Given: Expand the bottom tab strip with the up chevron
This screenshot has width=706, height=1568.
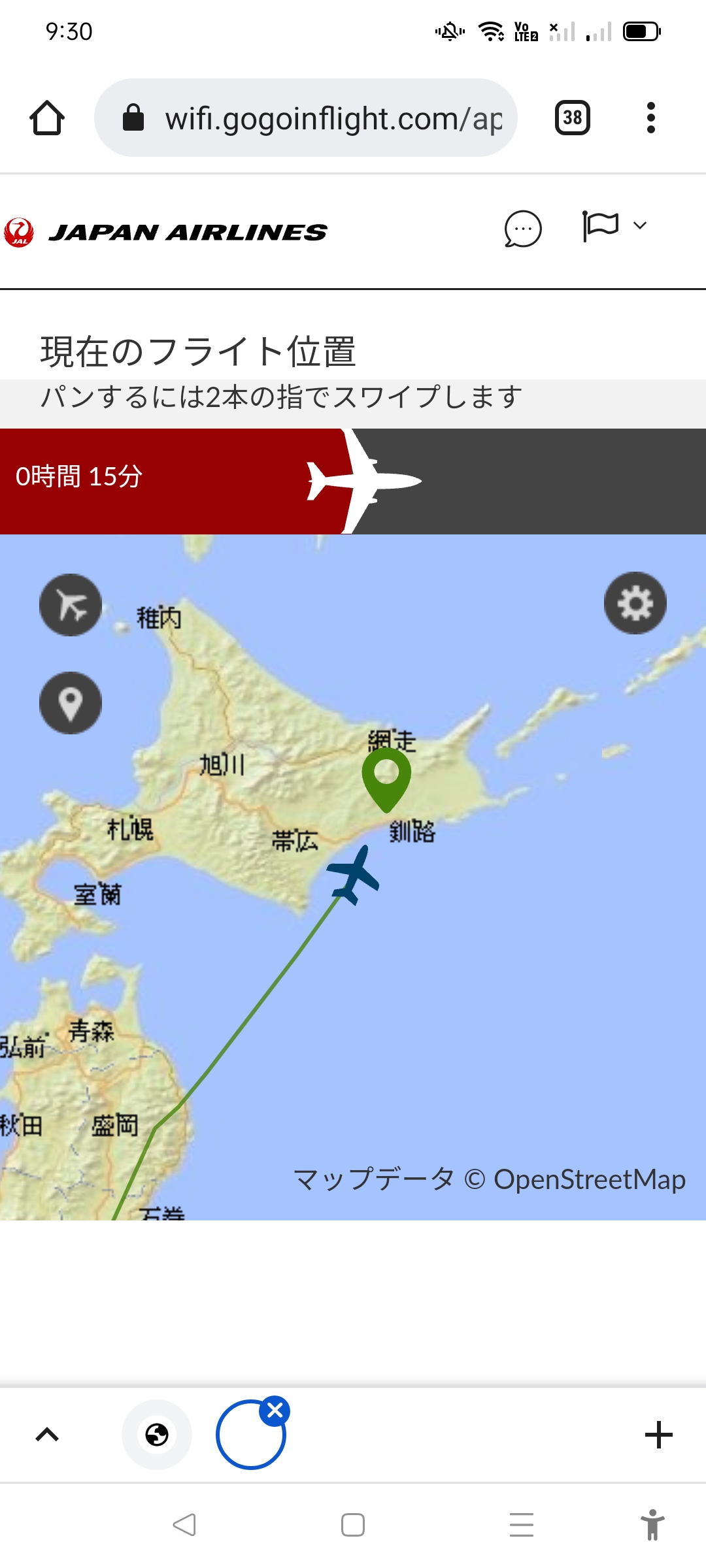Looking at the screenshot, I should point(47,1435).
